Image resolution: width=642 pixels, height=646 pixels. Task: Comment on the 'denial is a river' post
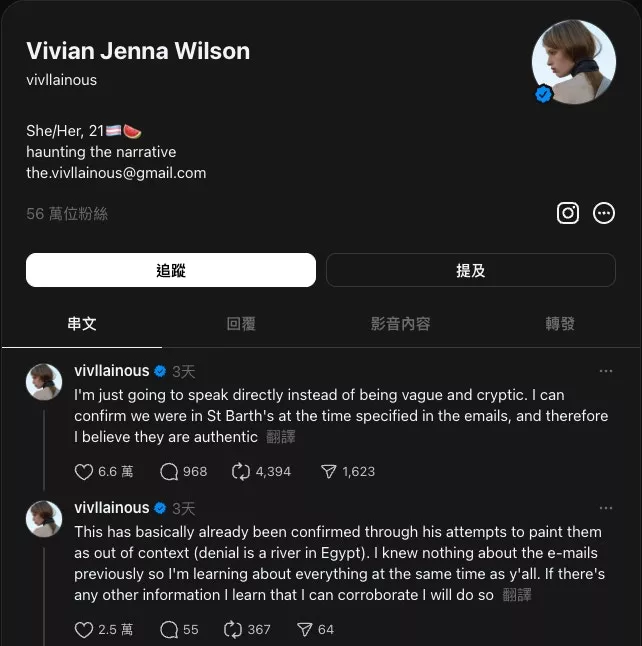tap(169, 630)
